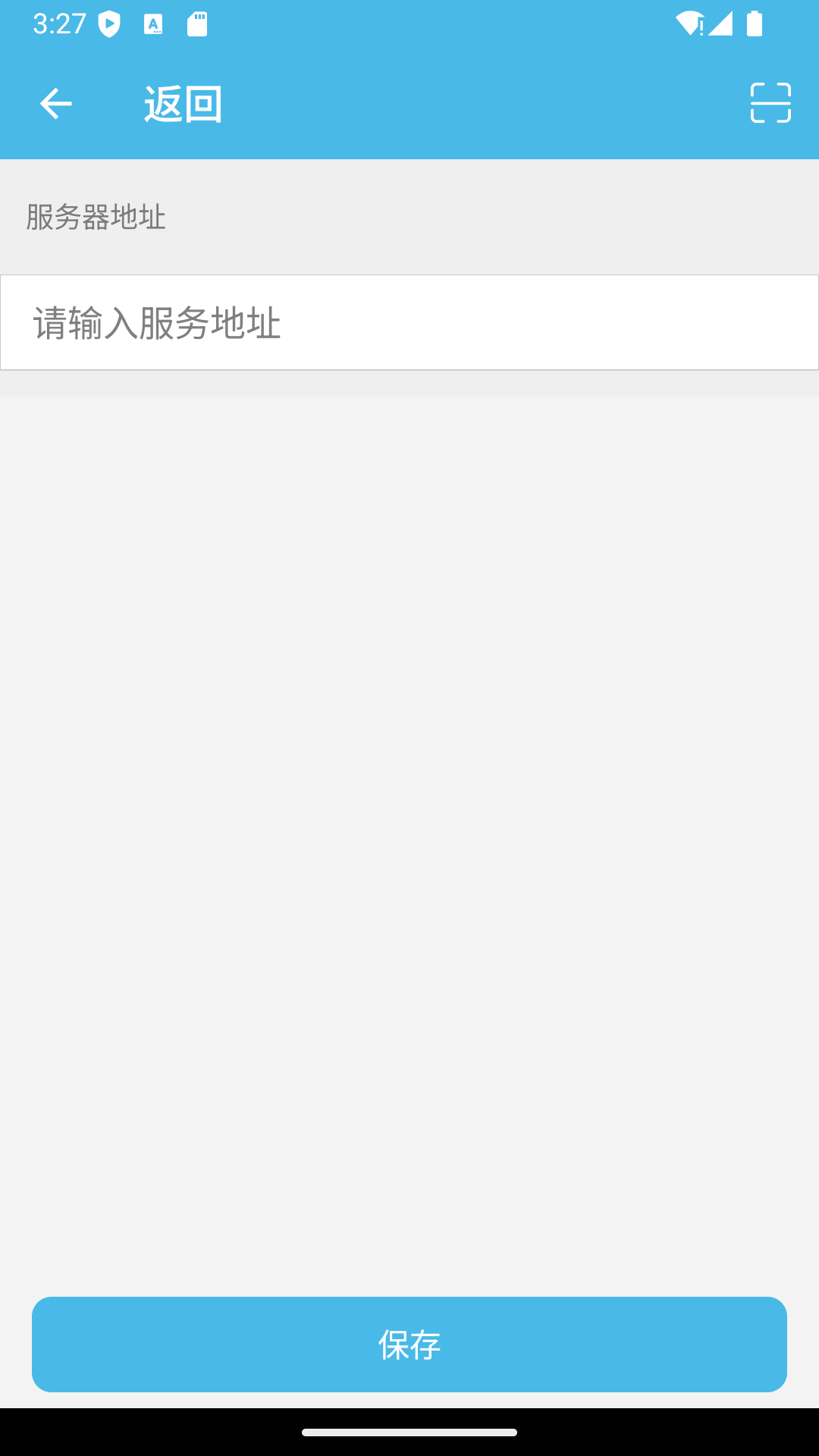Tap the '返回' title text
Image resolution: width=819 pixels, height=1456 pixels.
tap(181, 105)
